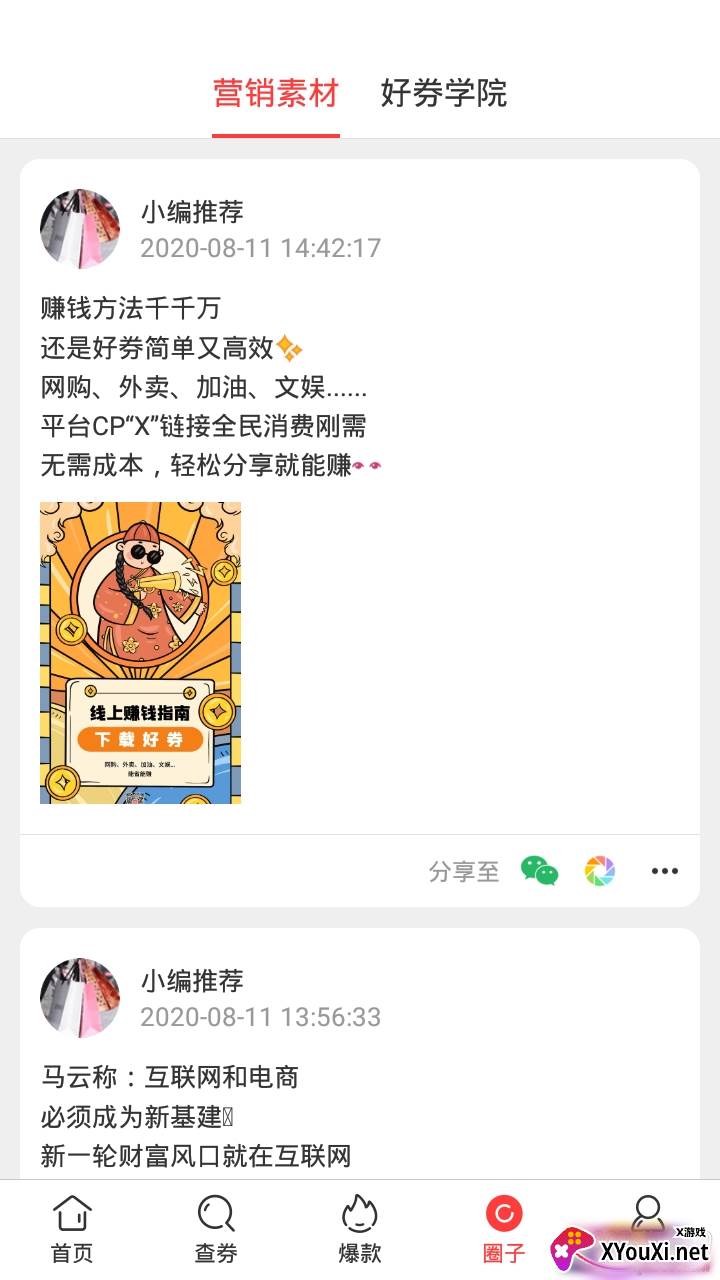The width and height of the screenshot is (720, 1280).
Task: Share the 赚钱方法 post to Moments
Action: [x=600, y=871]
